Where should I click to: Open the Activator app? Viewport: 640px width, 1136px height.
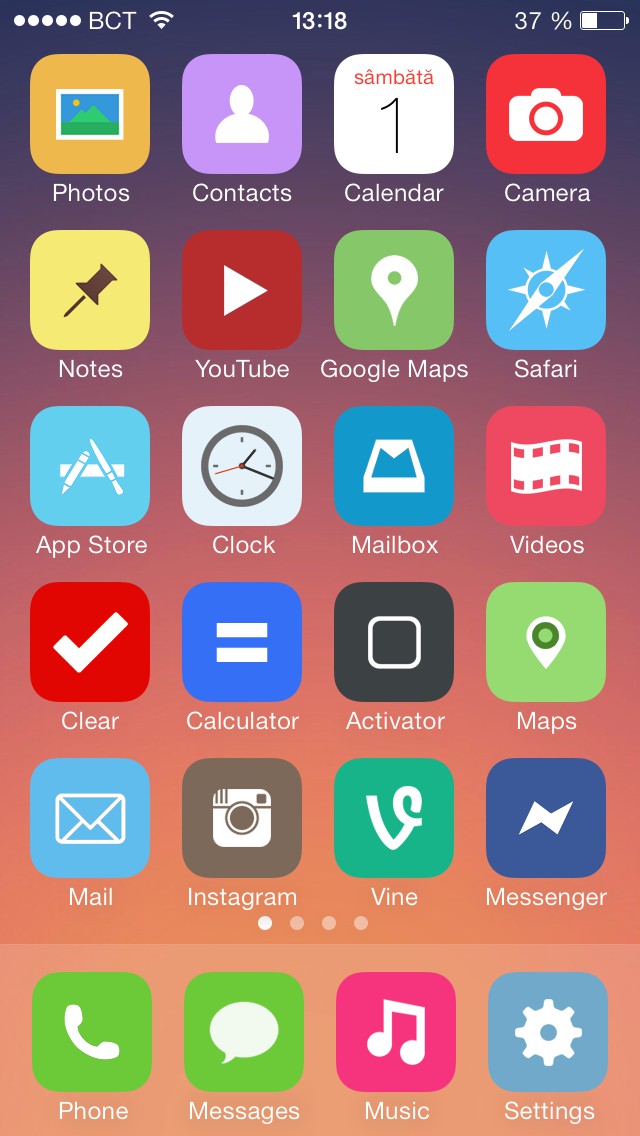click(x=394, y=642)
